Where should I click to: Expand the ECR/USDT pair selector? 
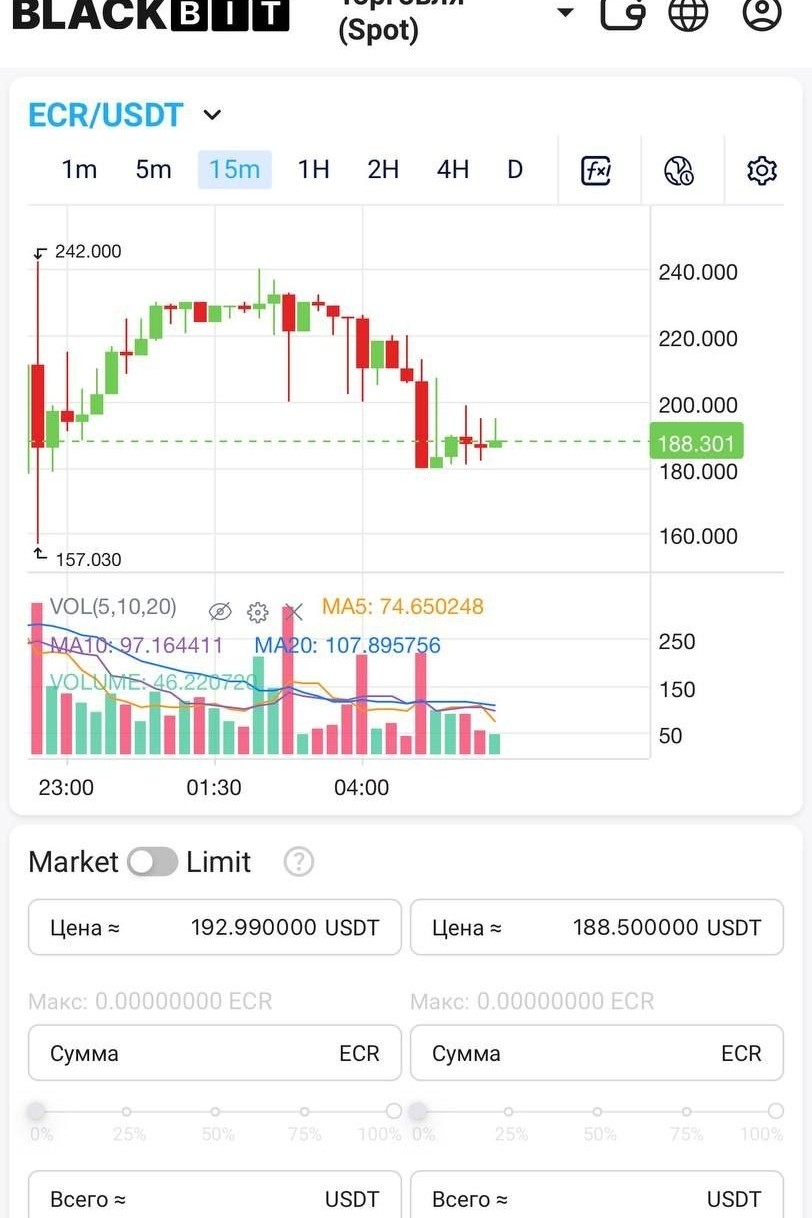212,115
